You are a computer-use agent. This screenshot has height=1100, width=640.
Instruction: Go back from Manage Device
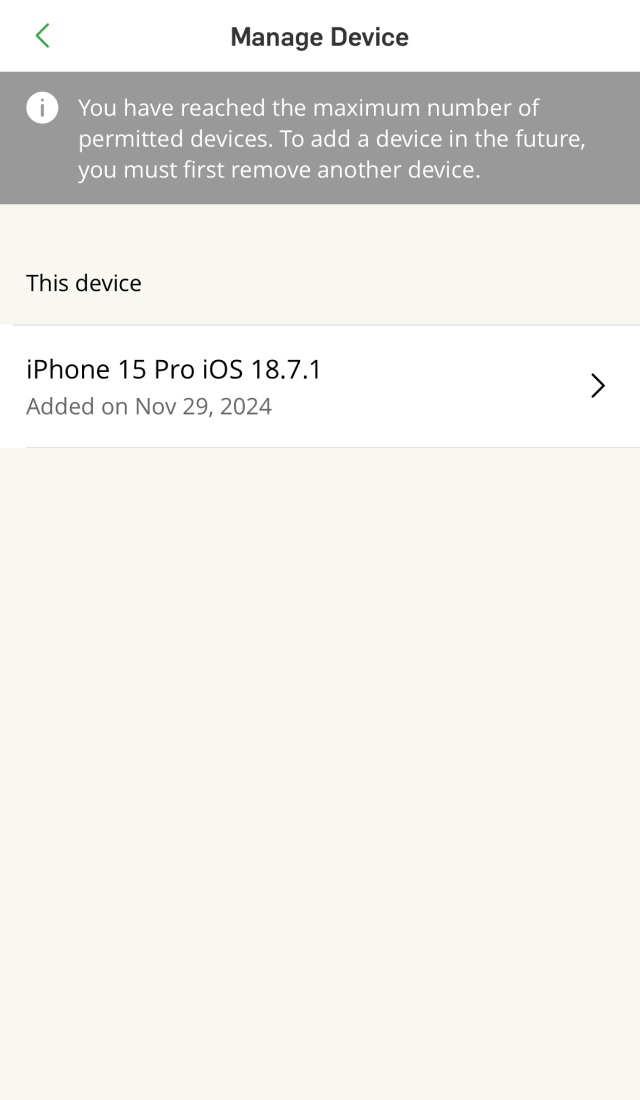coord(42,37)
